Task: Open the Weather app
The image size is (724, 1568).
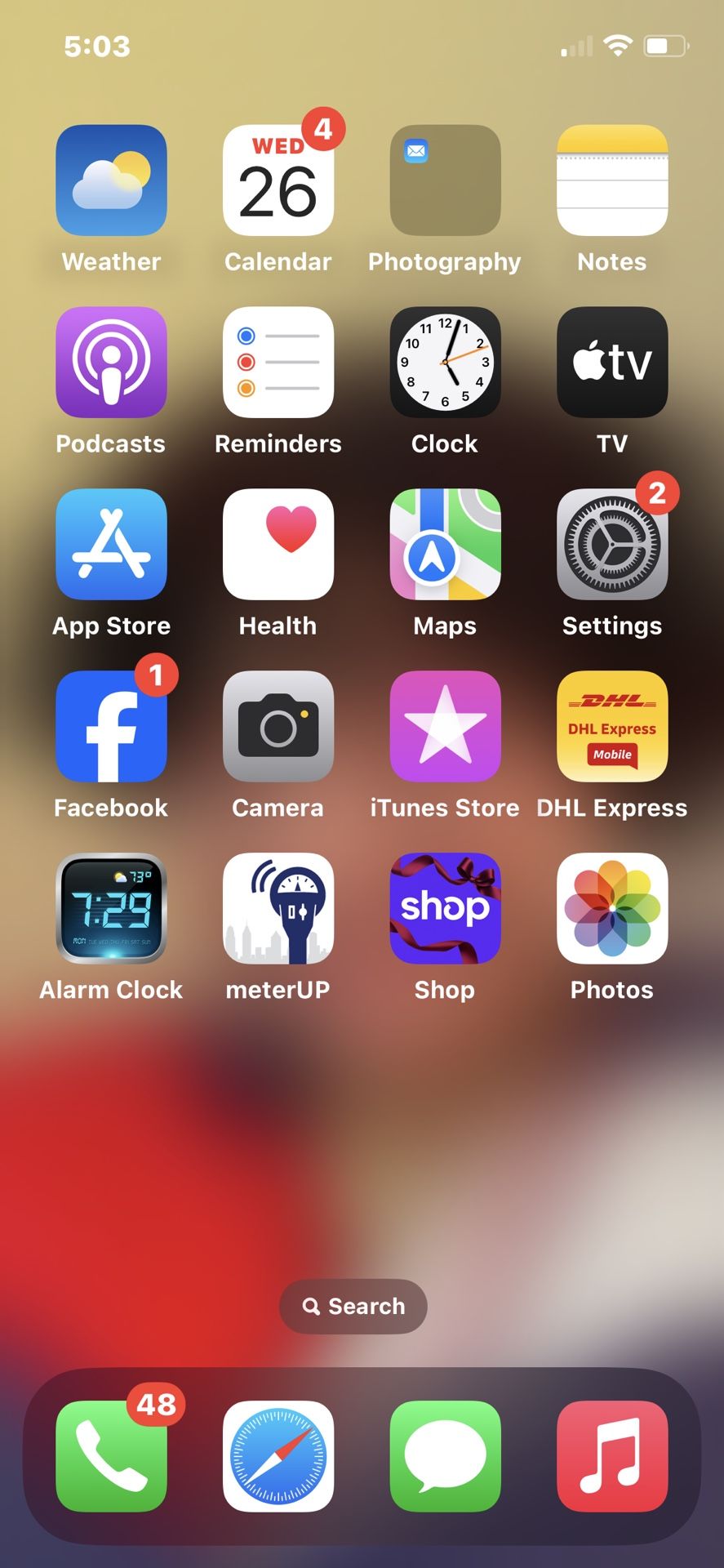Action: click(x=111, y=180)
